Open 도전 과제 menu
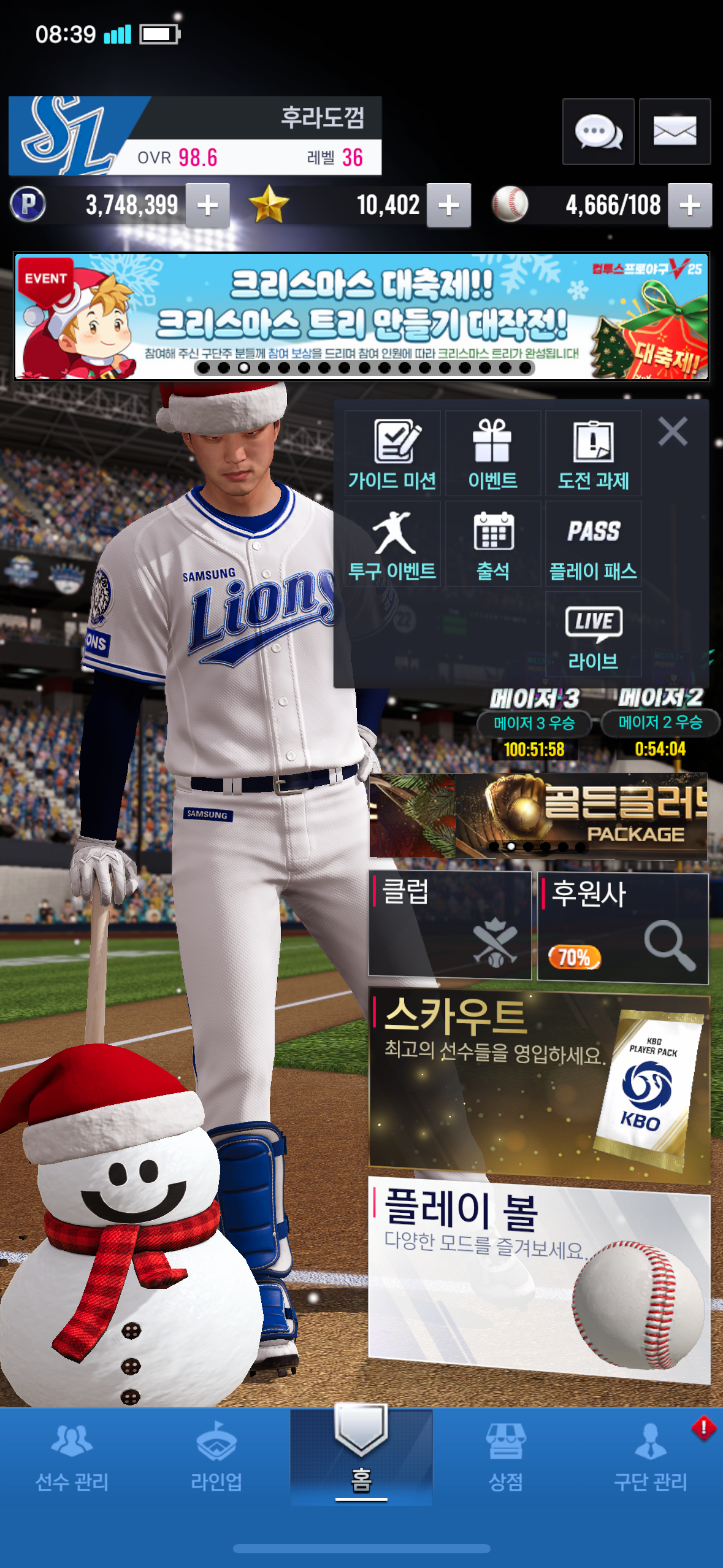 tap(593, 454)
